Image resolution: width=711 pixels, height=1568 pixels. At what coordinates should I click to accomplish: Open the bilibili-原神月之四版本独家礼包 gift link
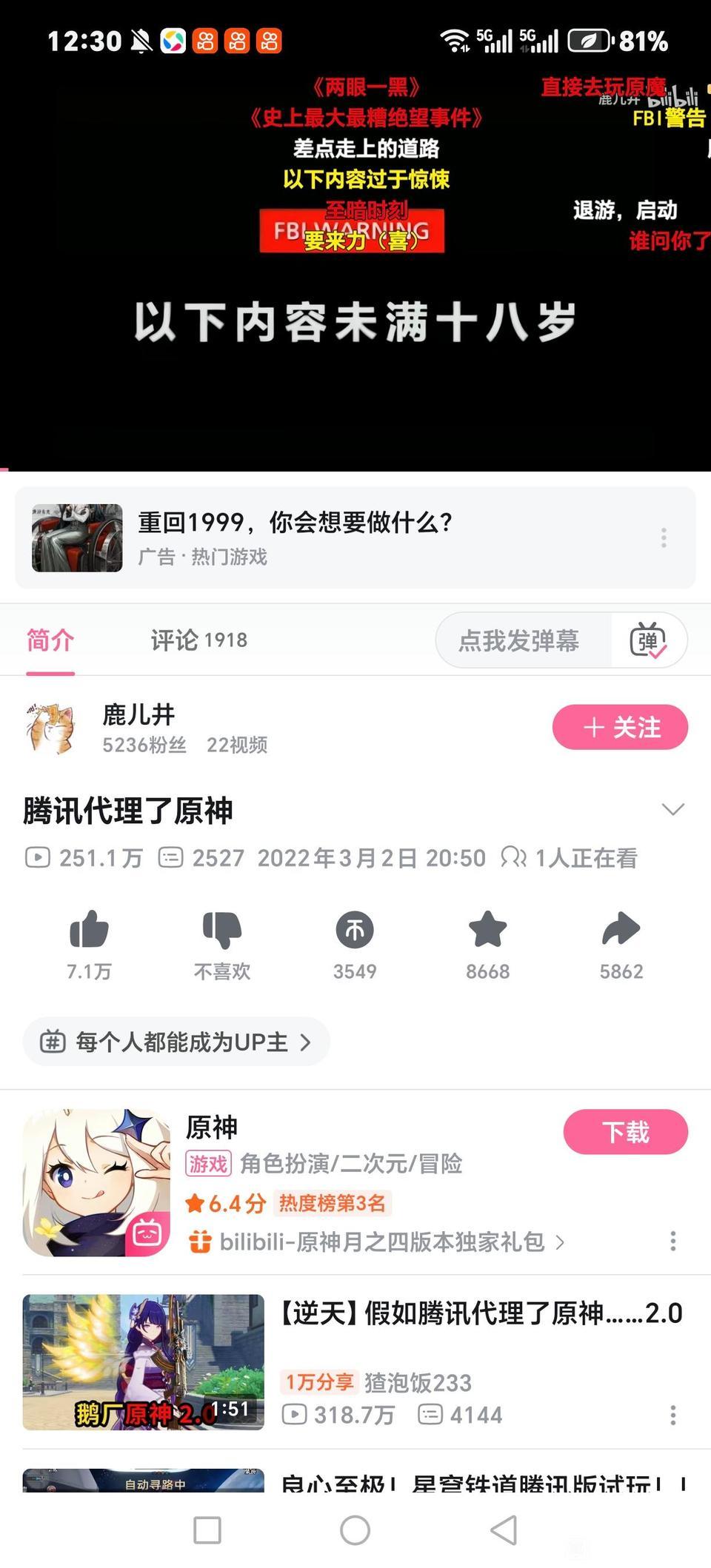pyautogui.click(x=381, y=1242)
